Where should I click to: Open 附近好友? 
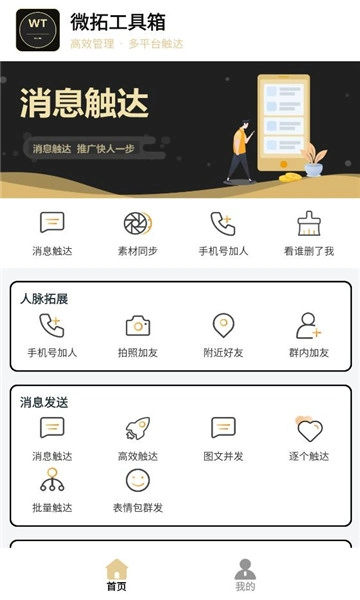pyautogui.click(x=223, y=336)
